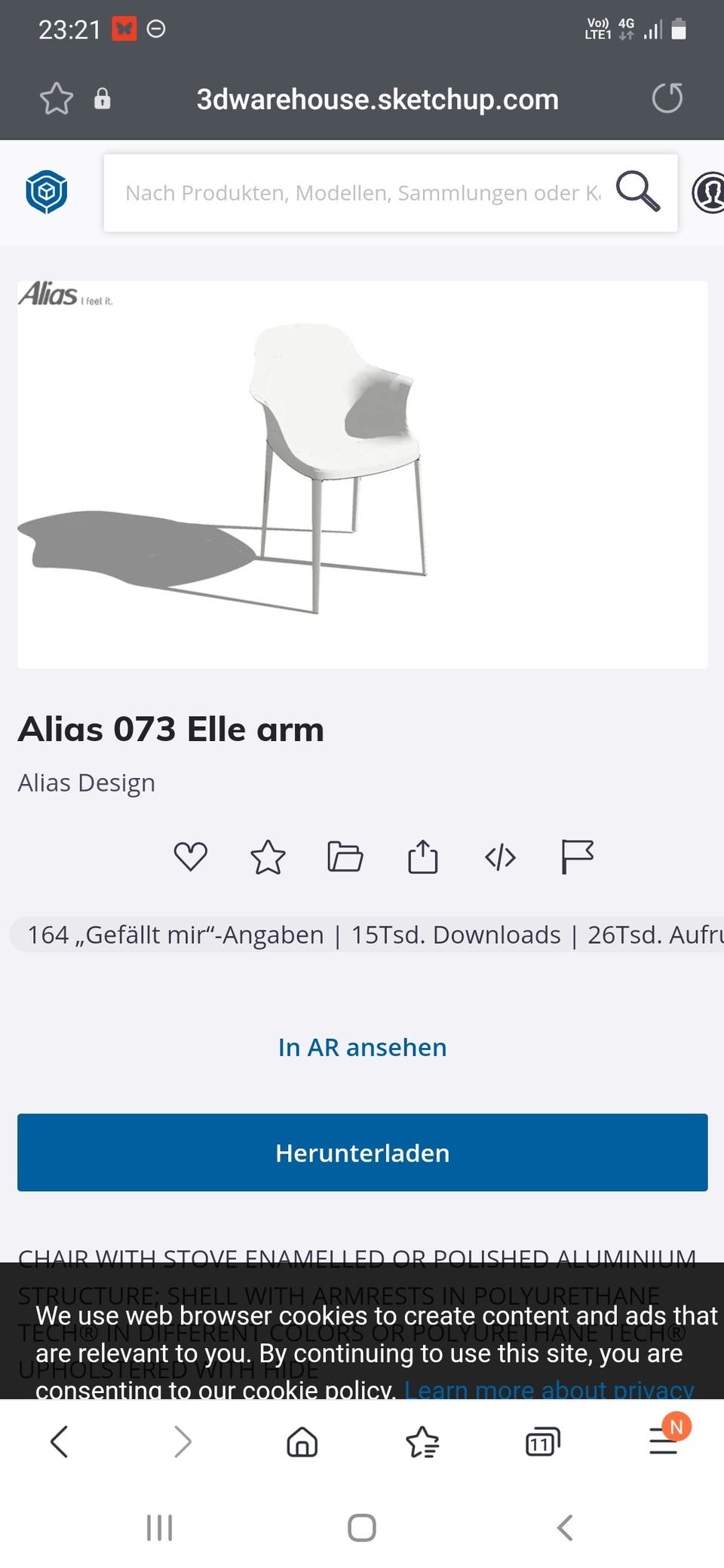View the model In AR ansehen

coord(361,1046)
